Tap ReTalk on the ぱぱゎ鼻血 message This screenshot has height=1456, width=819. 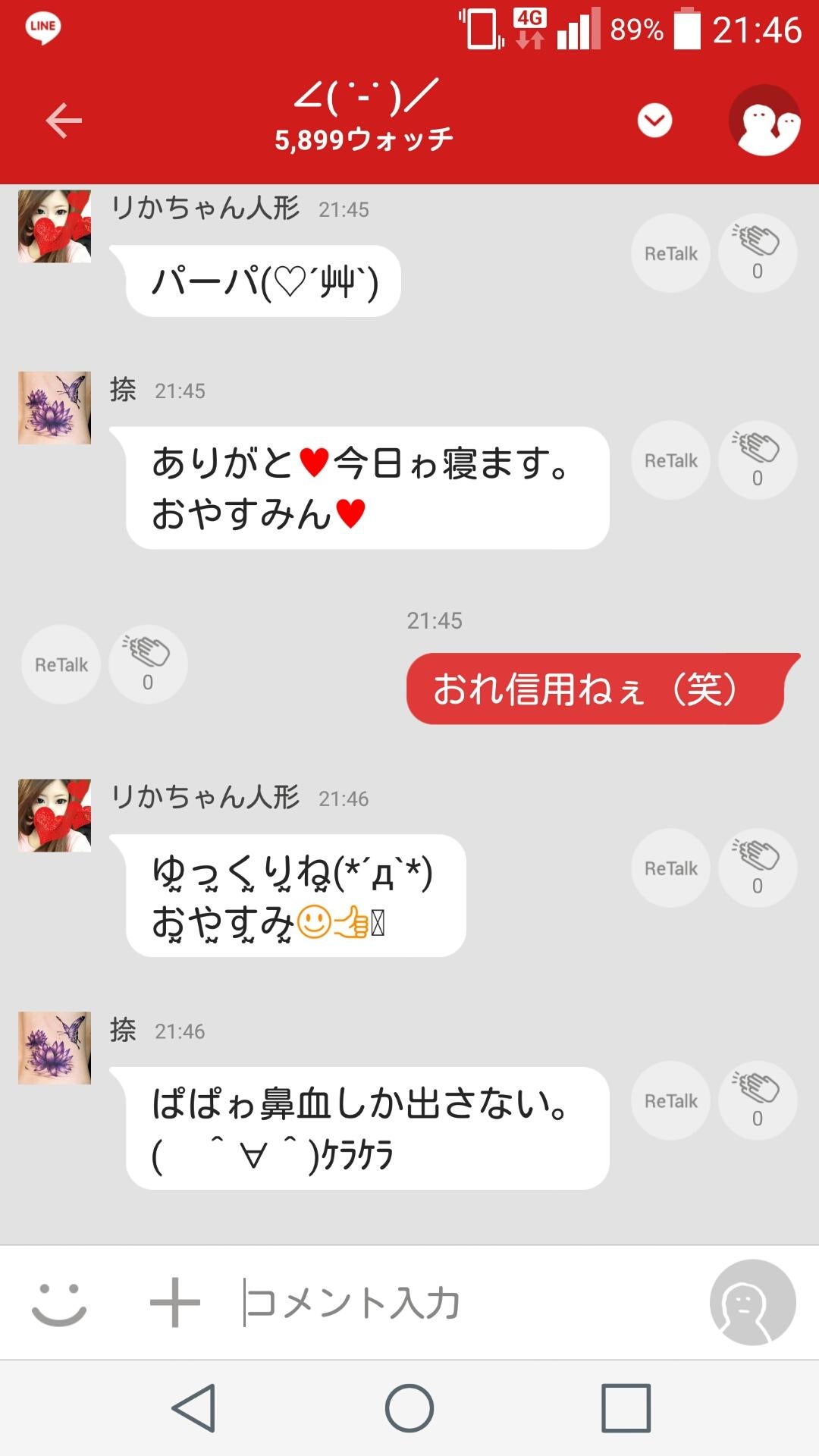point(670,1101)
